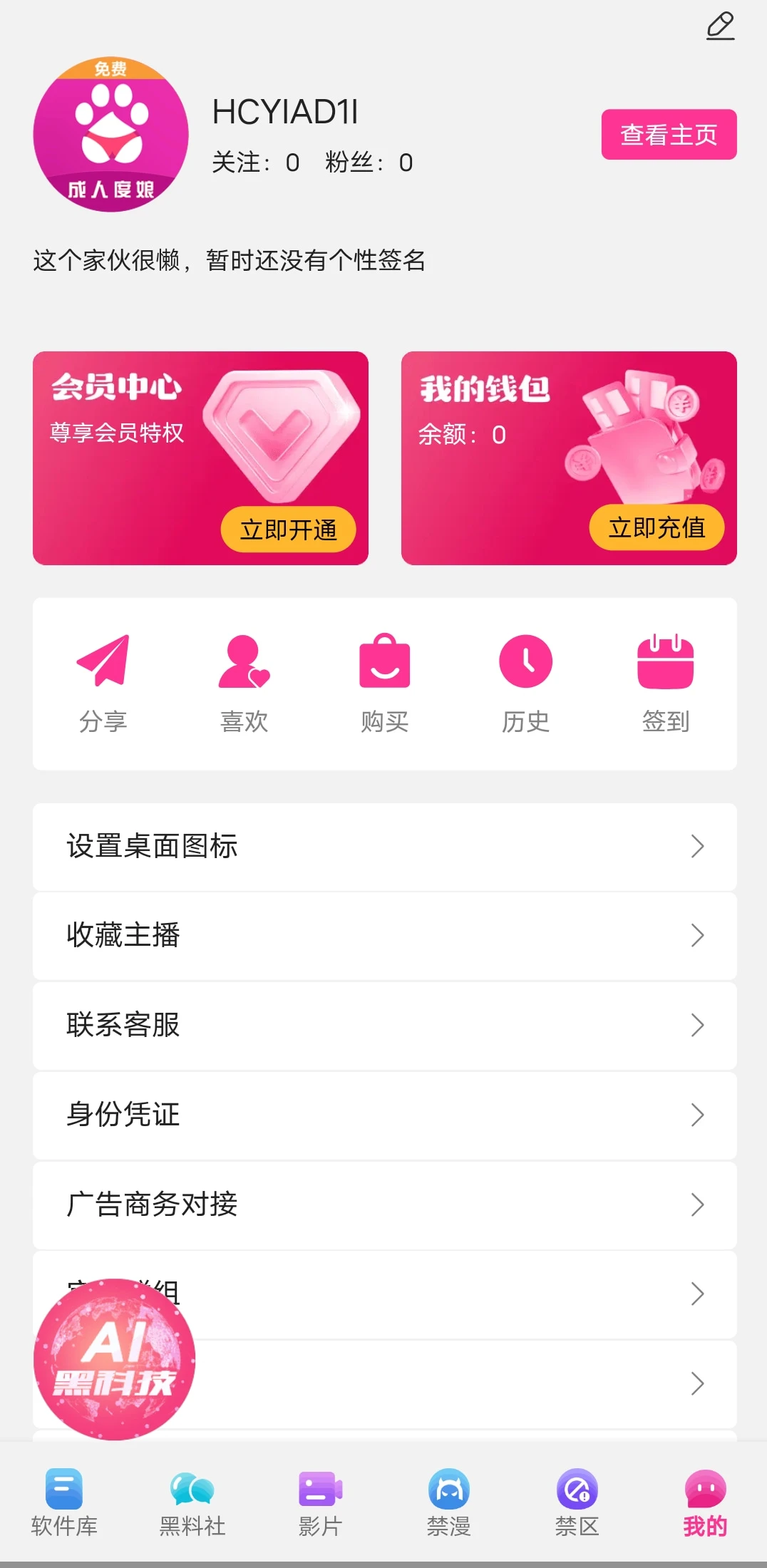The height and width of the screenshot is (1568, 767).
Task: Open 查看主页 to view homepage
Action: 669,135
